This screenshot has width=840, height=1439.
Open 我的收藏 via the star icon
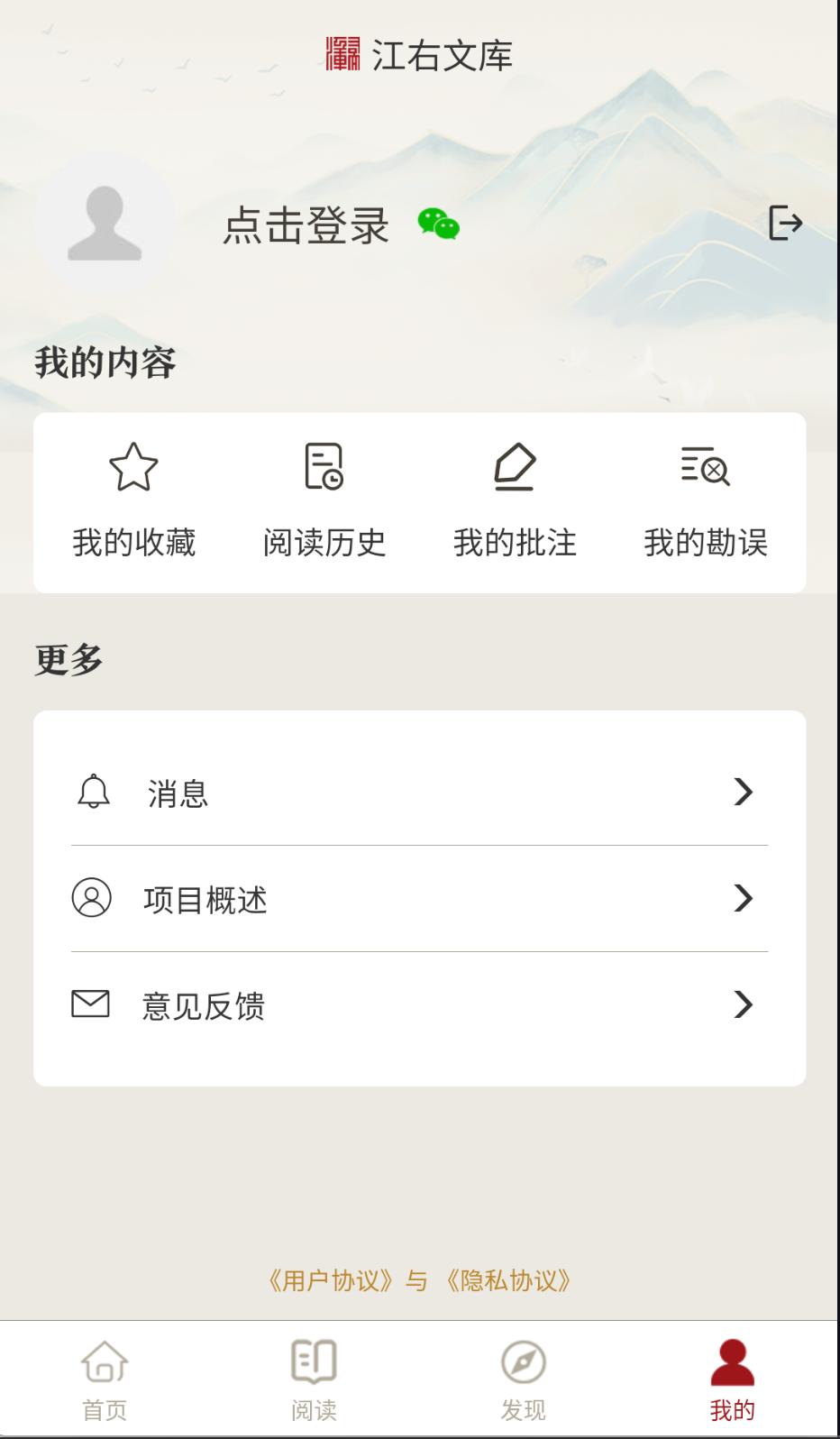pos(133,467)
